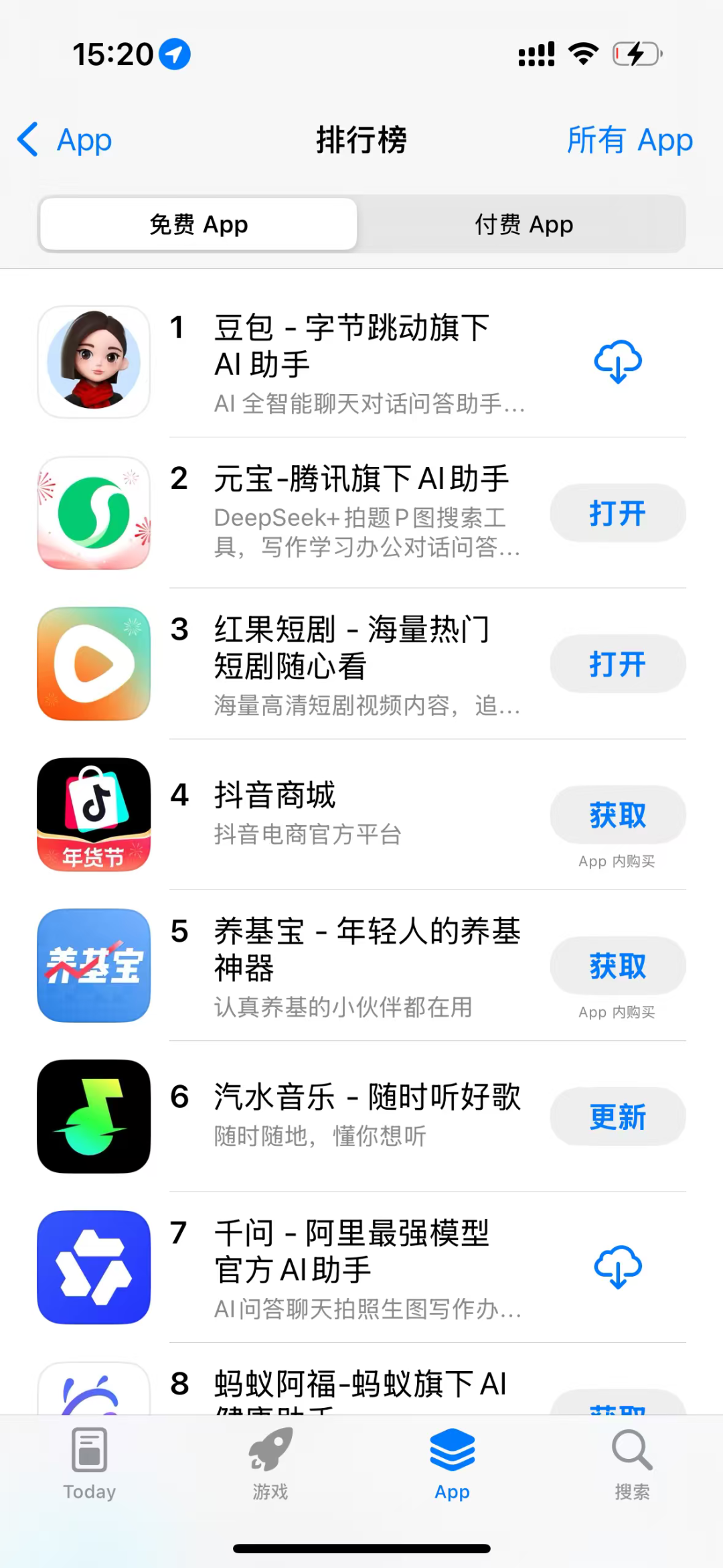The width and height of the screenshot is (723, 1568).
Task: Get the 抖音商城 app
Action: (617, 814)
